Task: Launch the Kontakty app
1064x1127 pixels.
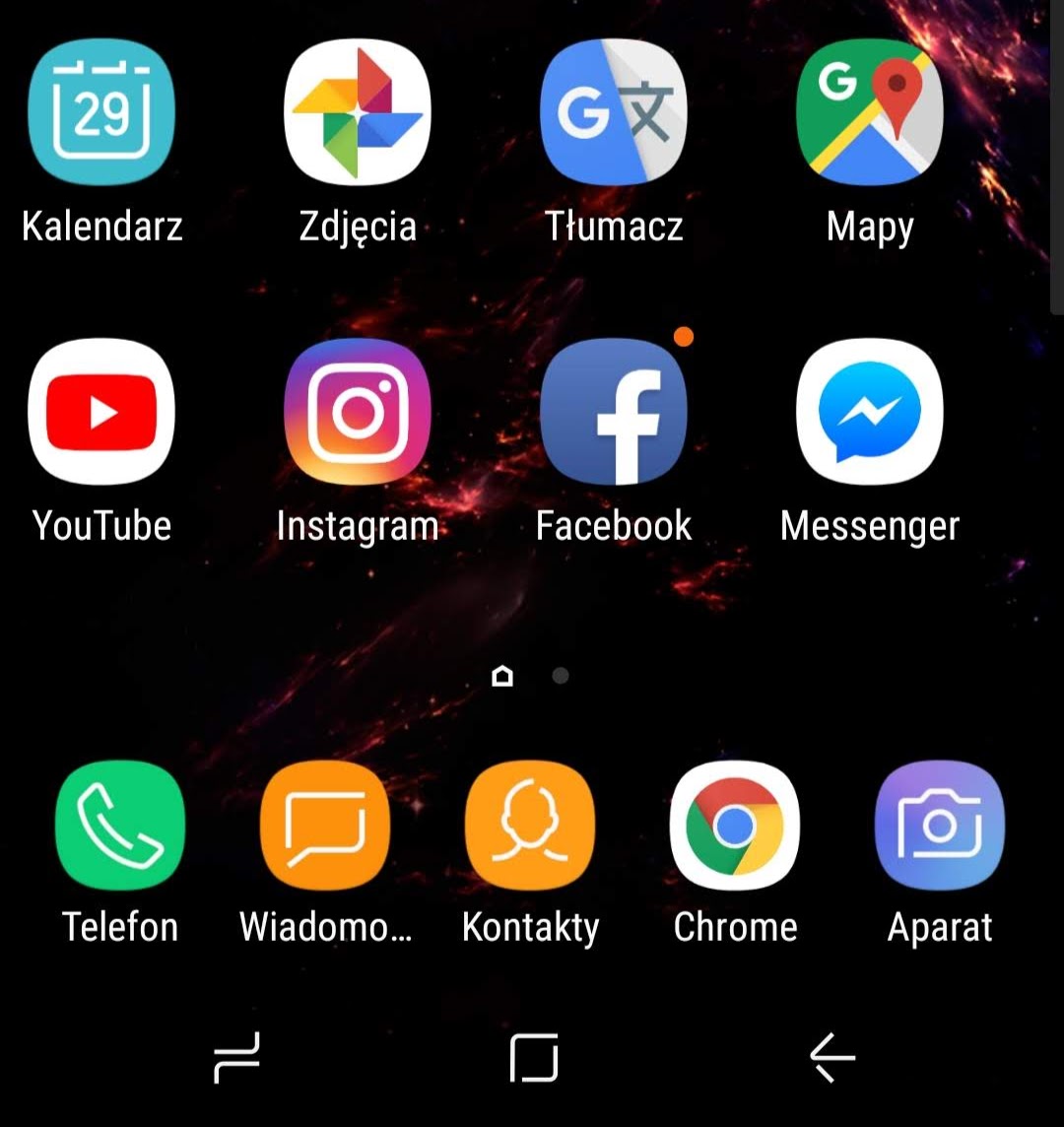Action: tap(530, 826)
